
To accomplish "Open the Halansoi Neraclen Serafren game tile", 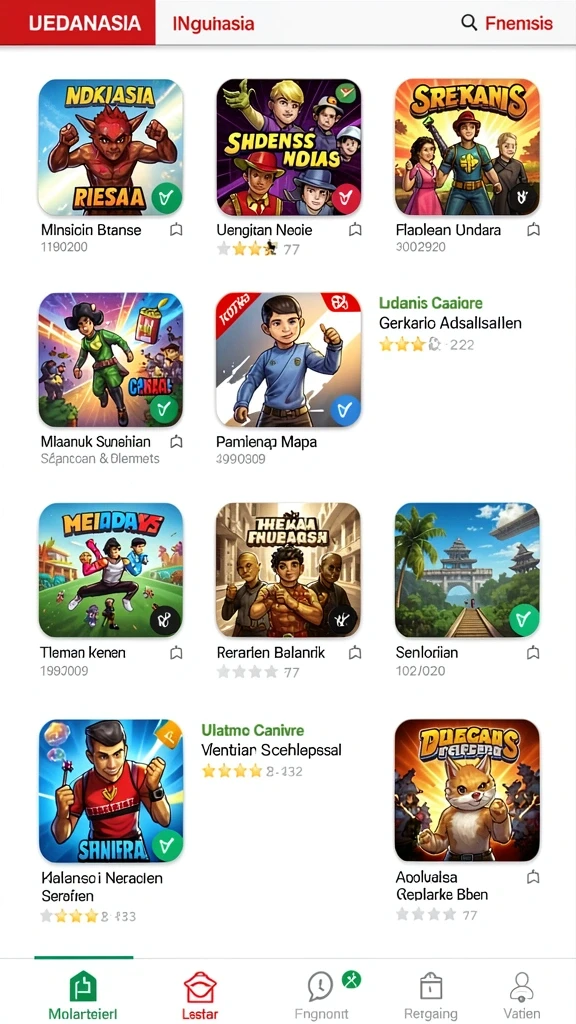I will [x=110, y=791].
